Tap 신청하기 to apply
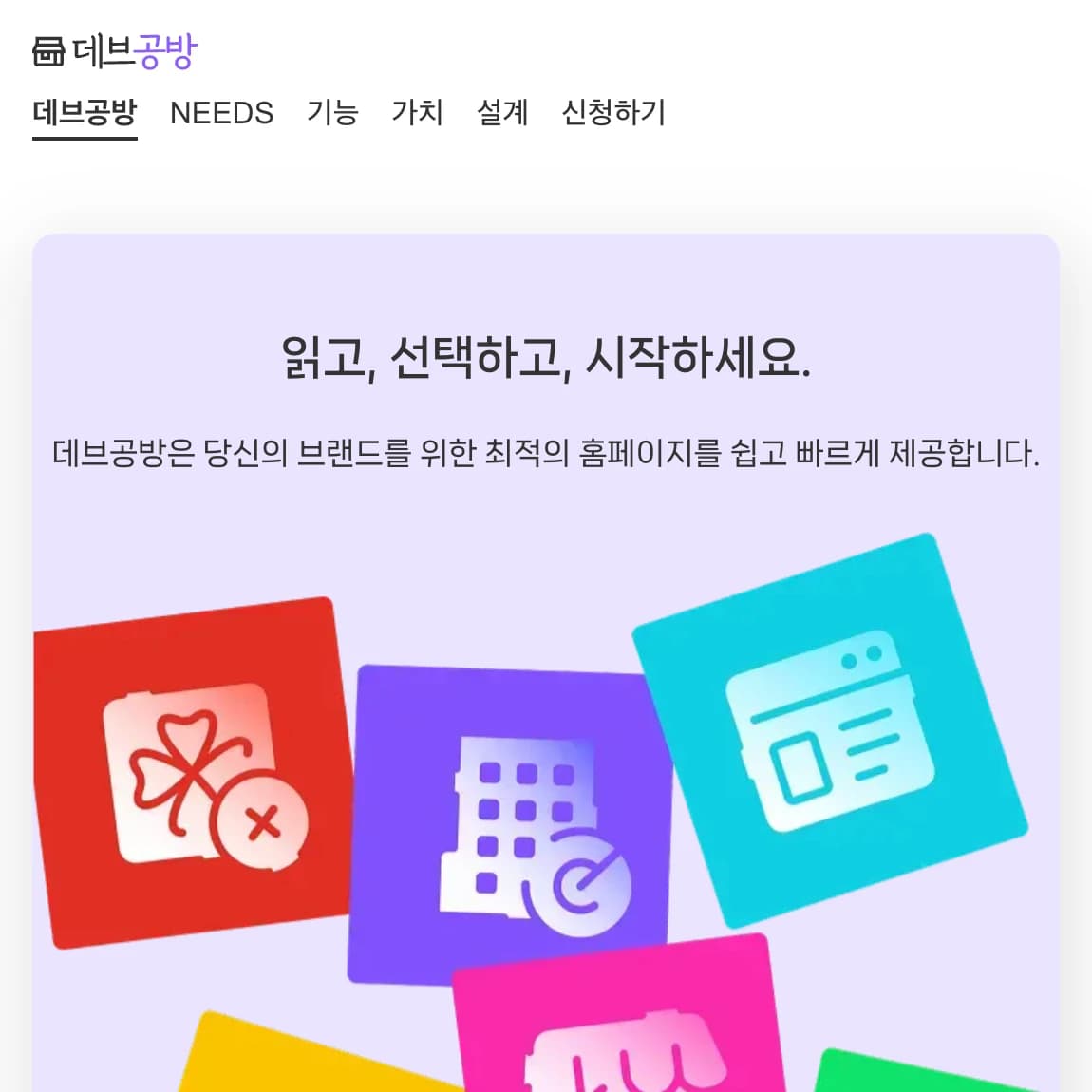1092x1092 pixels. coord(613,113)
